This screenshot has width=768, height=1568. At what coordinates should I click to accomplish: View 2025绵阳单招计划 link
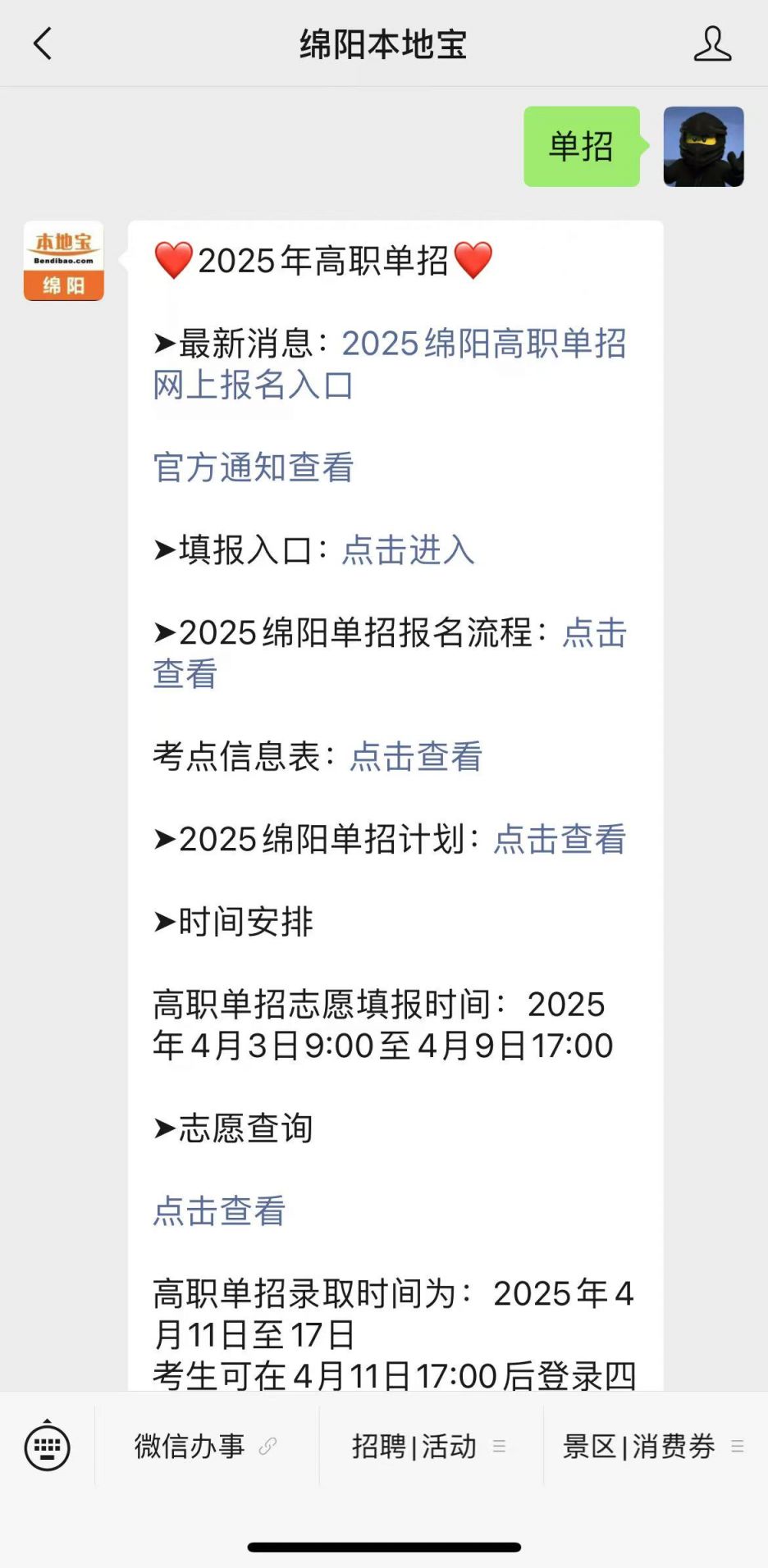click(x=560, y=840)
